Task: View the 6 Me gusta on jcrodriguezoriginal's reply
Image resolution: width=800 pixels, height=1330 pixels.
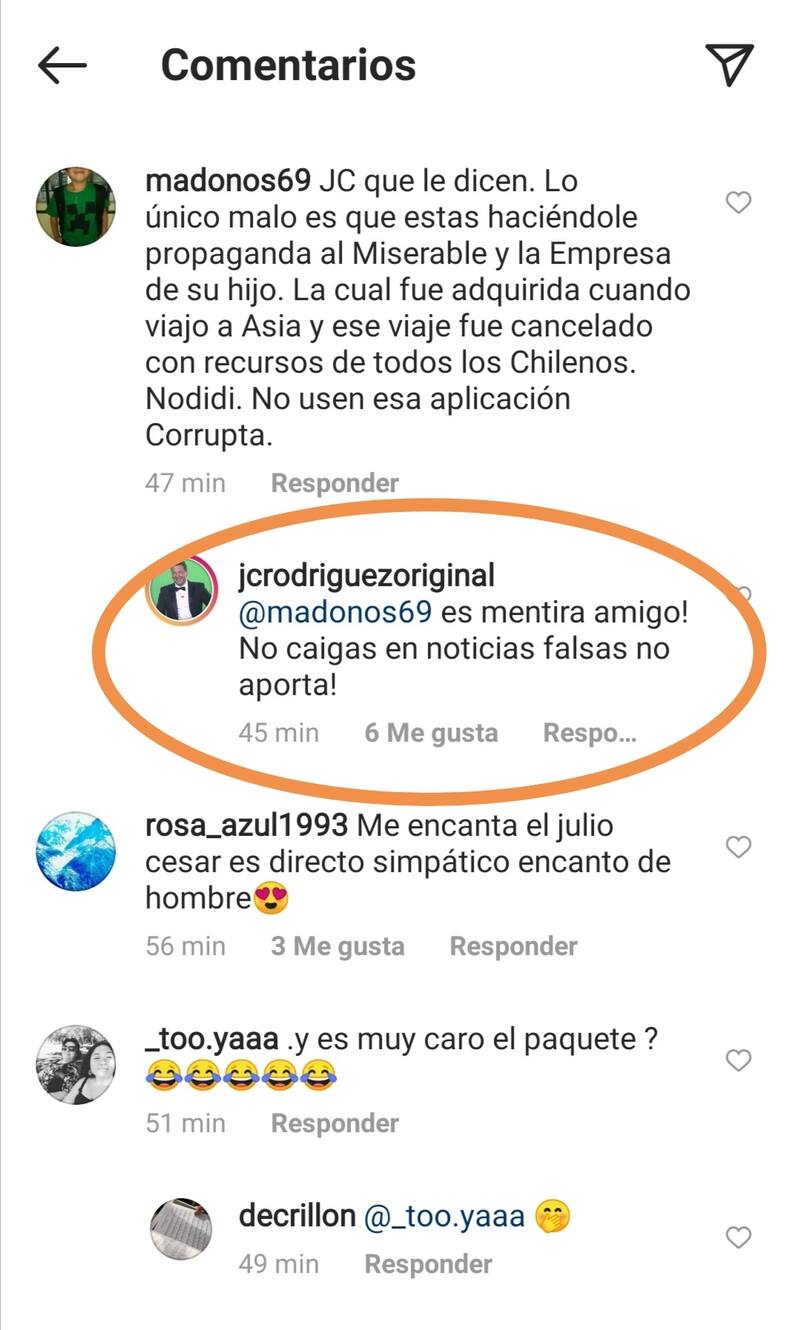Action: coord(431,733)
